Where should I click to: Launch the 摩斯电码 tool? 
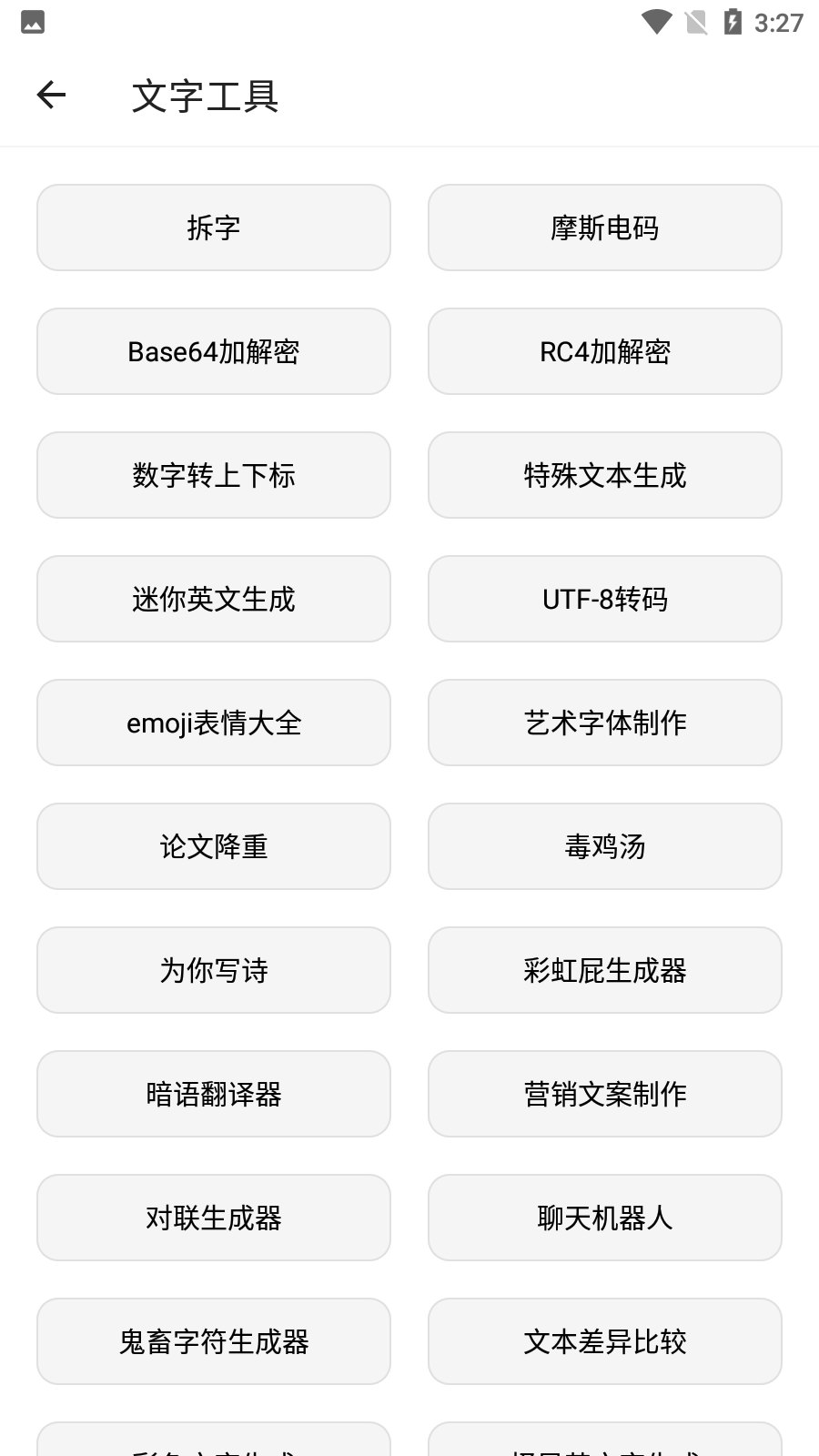tap(605, 227)
